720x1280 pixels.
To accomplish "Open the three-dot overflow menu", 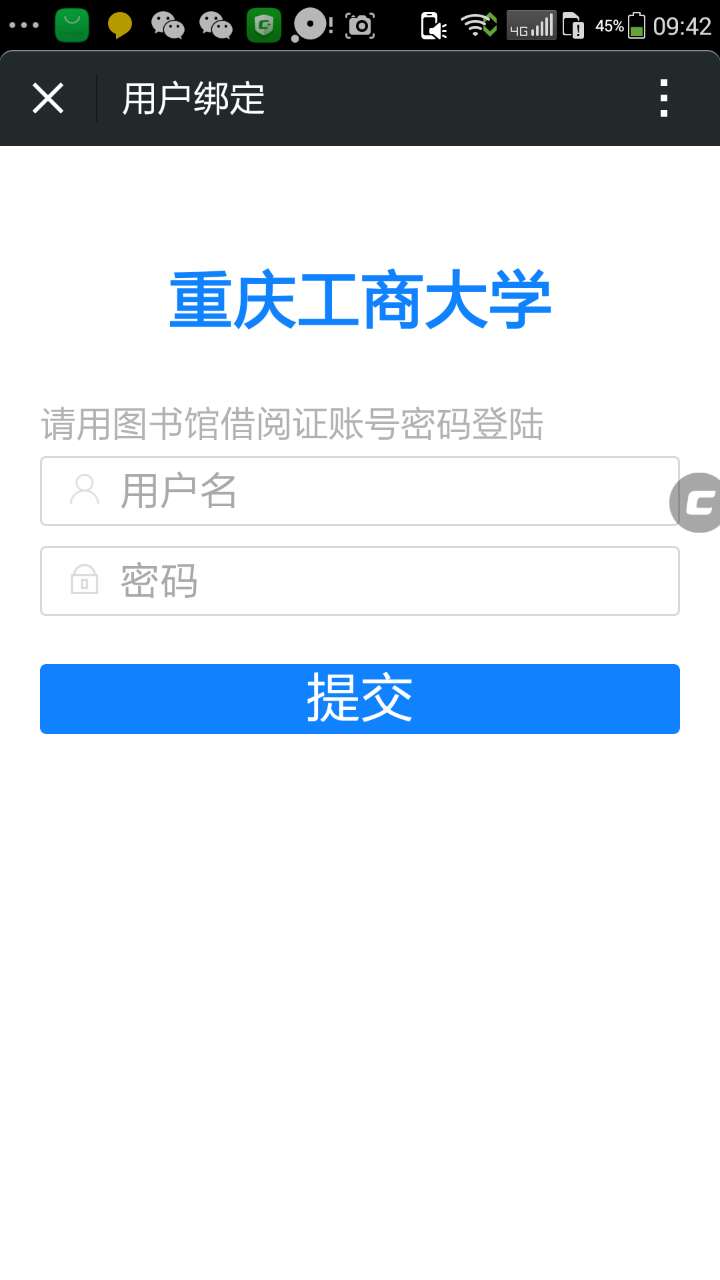I will 663,99.
